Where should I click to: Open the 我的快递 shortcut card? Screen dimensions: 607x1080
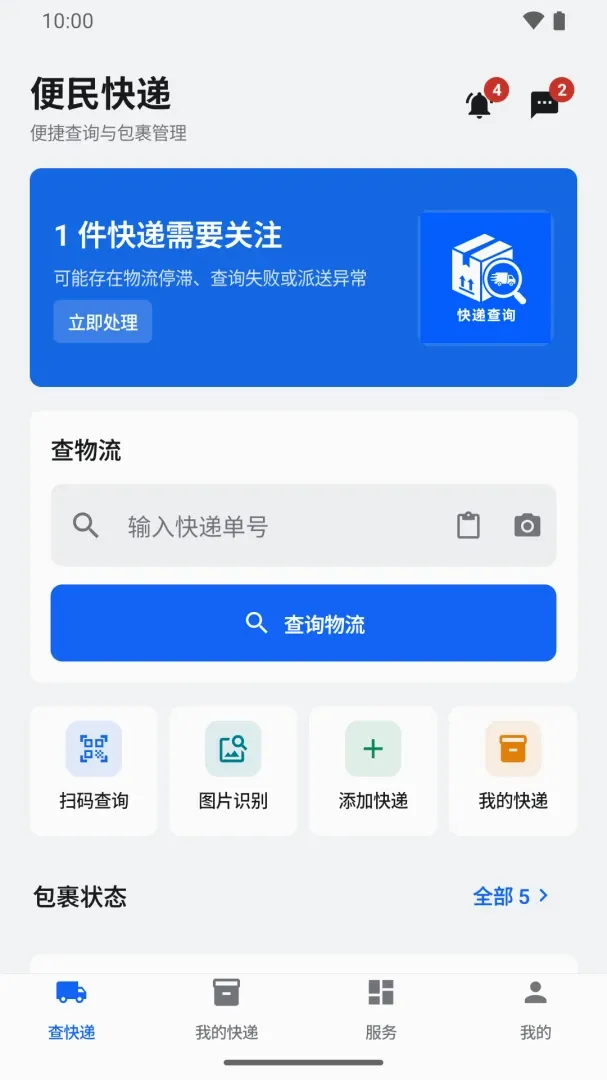pyautogui.click(x=513, y=771)
